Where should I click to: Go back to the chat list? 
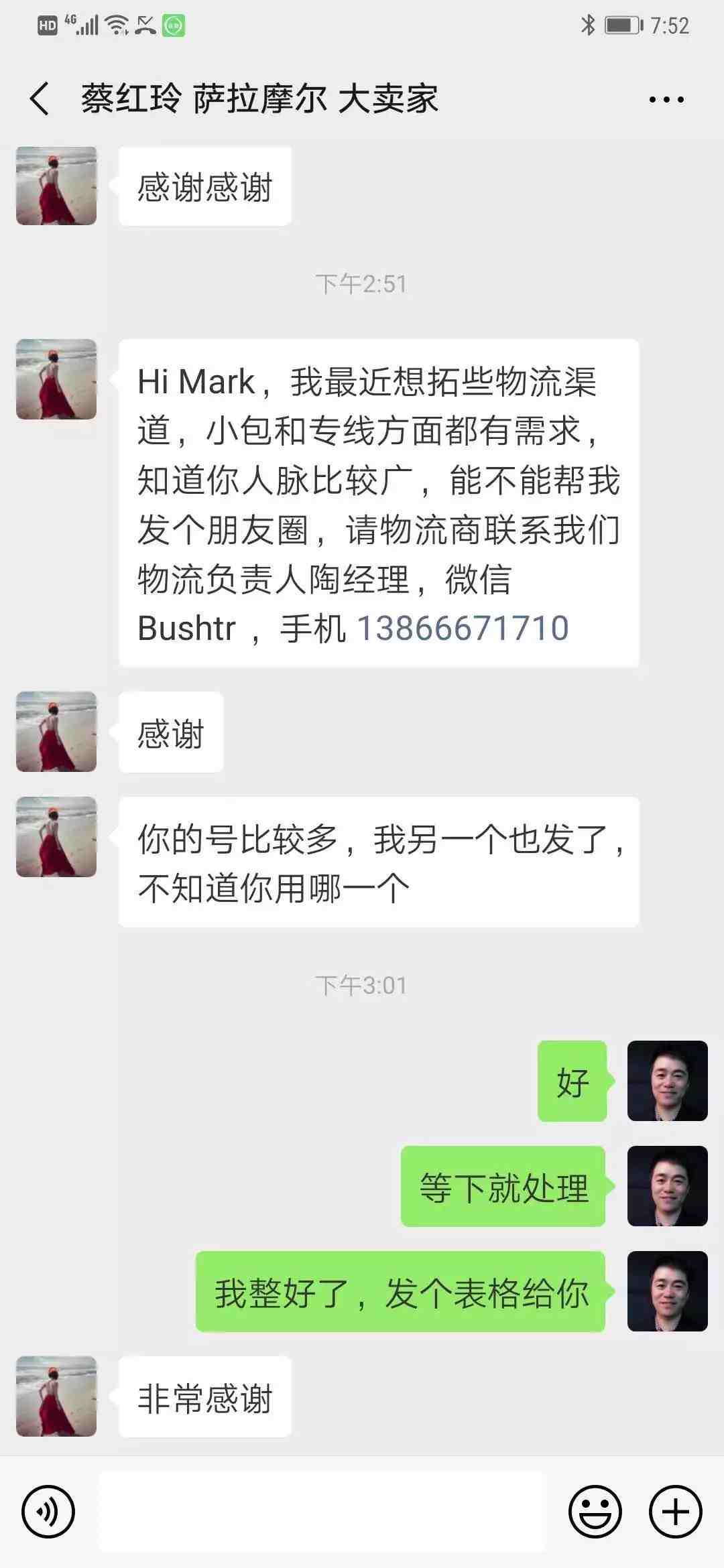(x=40, y=99)
